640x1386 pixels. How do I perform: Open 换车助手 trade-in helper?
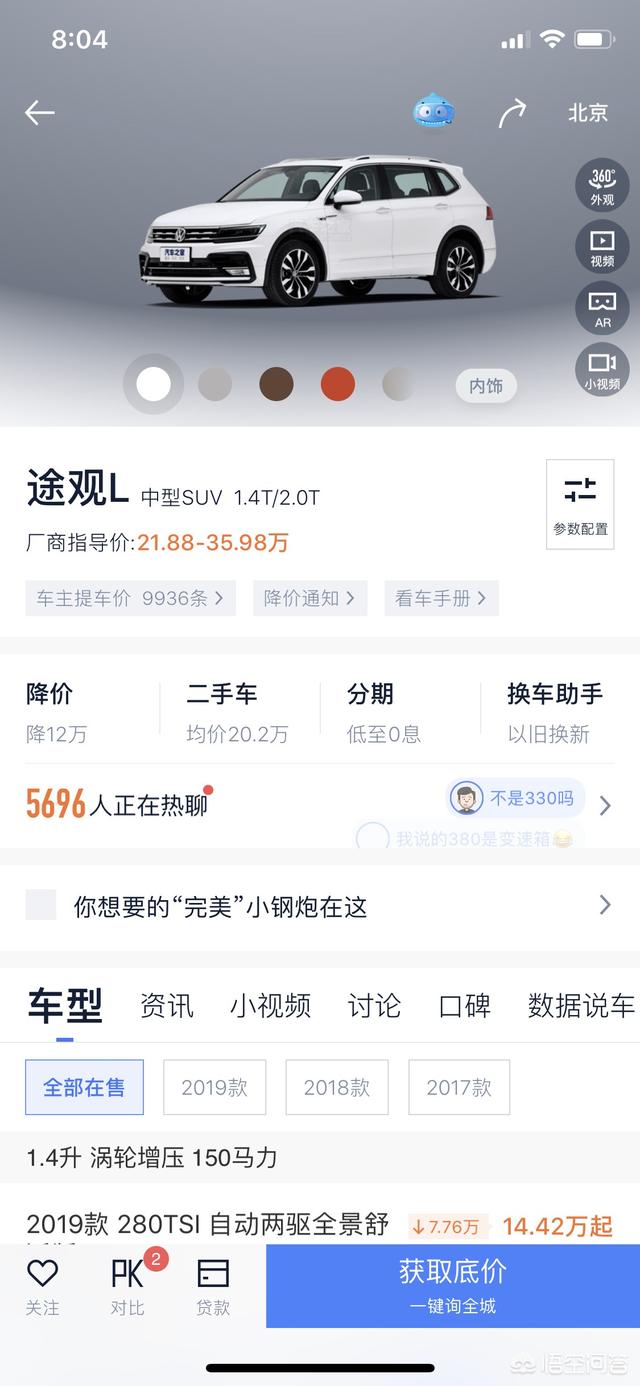pos(555,712)
